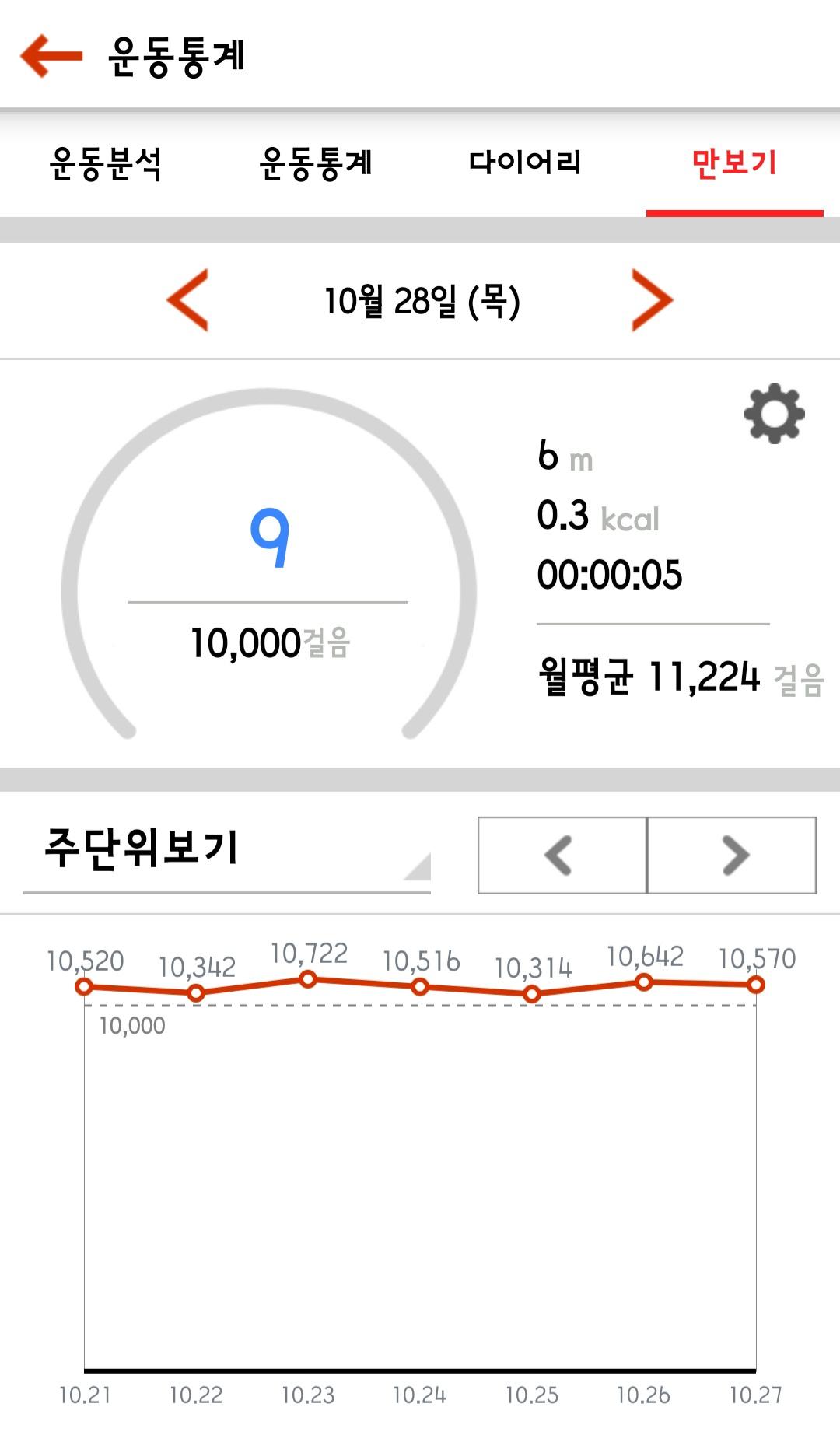Open pedometer settings gear
The width and height of the screenshot is (840, 1435).
774,414
